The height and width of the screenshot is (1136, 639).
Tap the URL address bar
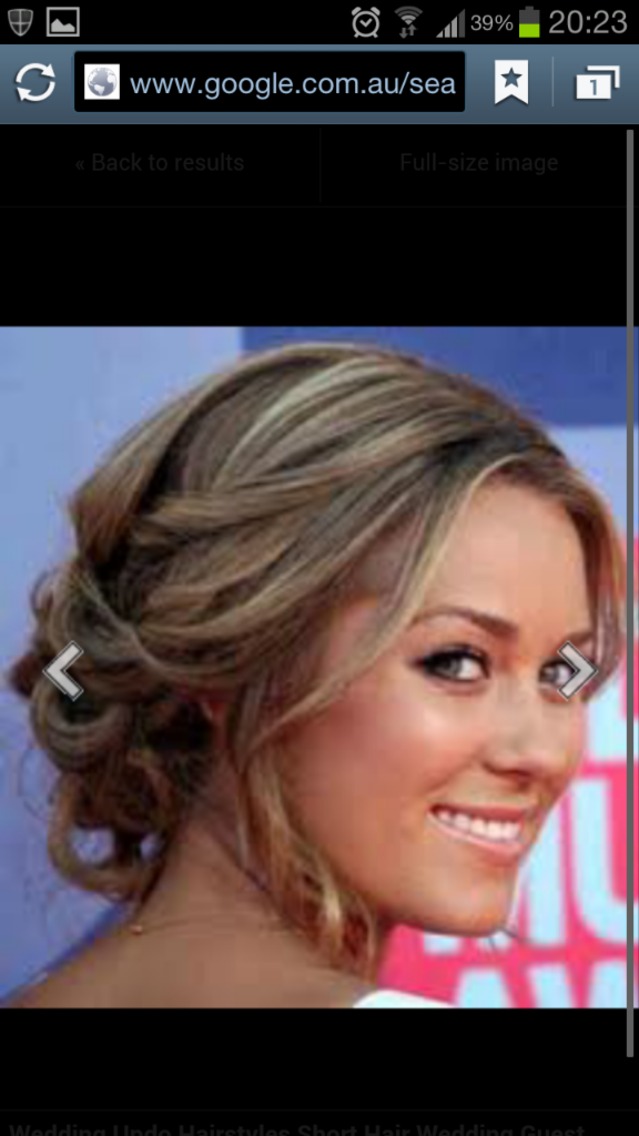pyautogui.click(x=270, y=83)
